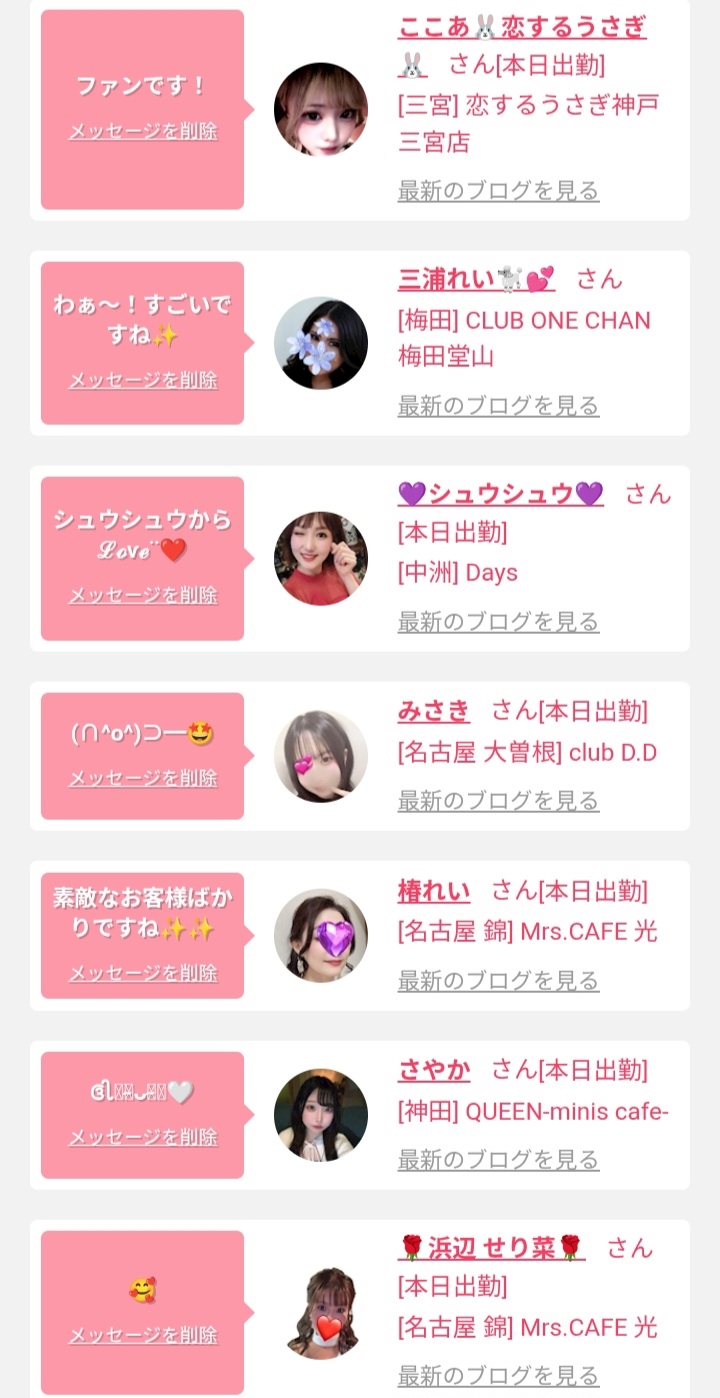View latest blog of シュウシュウ
This screenshot has height=1398, width=720.
pos(498,621)
